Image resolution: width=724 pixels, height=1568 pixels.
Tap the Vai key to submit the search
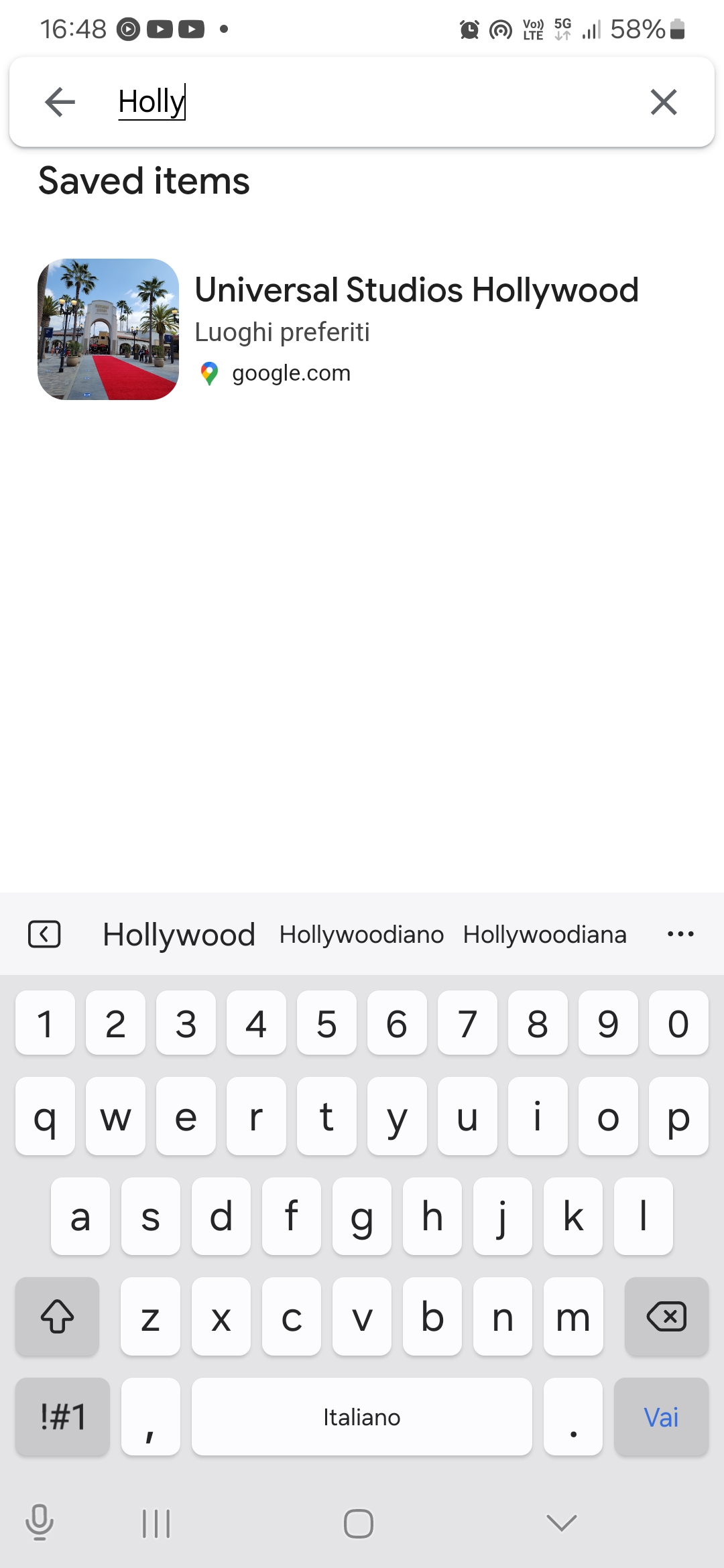click(661, 1417)
